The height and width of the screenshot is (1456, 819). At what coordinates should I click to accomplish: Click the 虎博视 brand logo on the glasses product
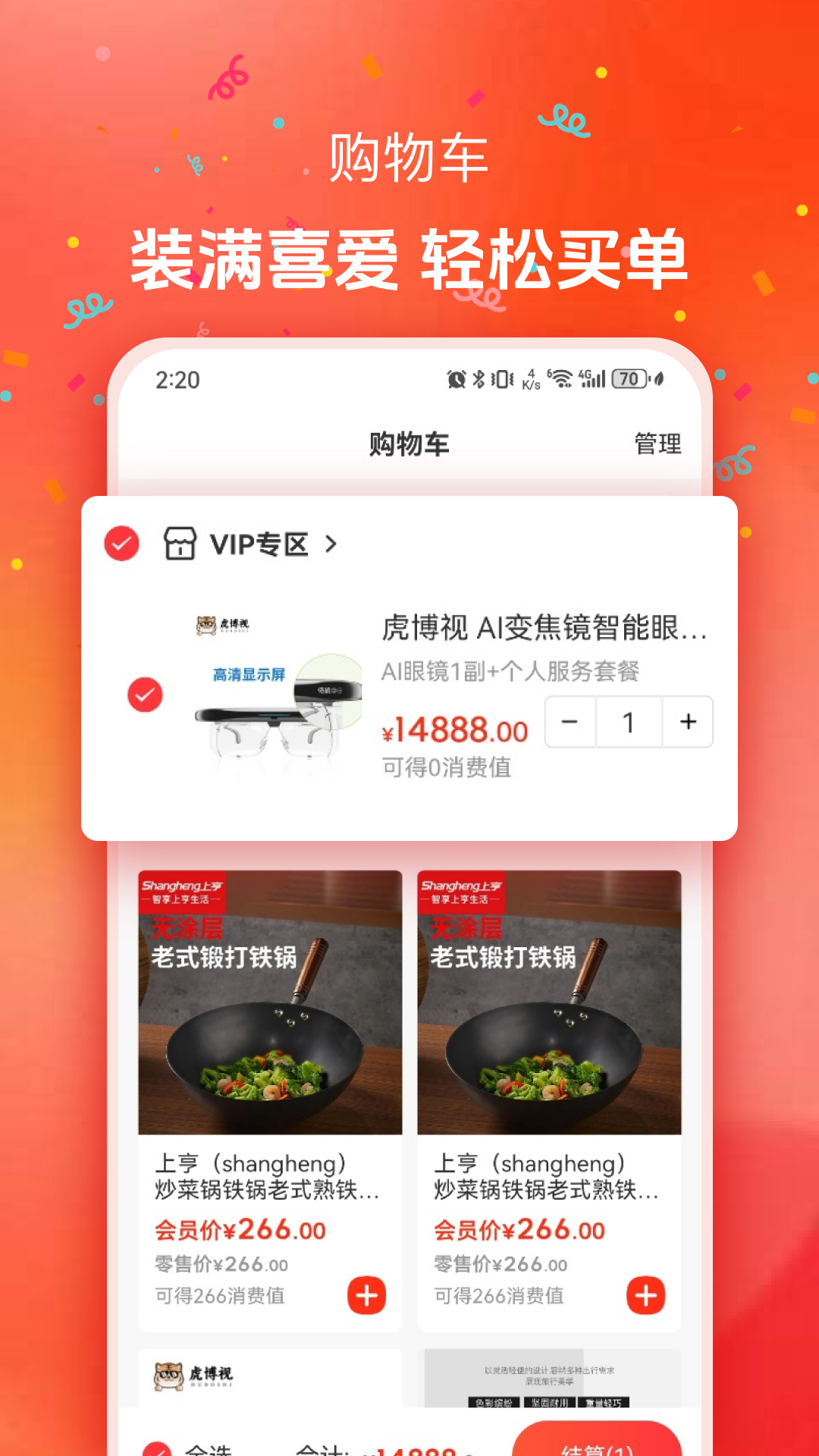[224, 623]
